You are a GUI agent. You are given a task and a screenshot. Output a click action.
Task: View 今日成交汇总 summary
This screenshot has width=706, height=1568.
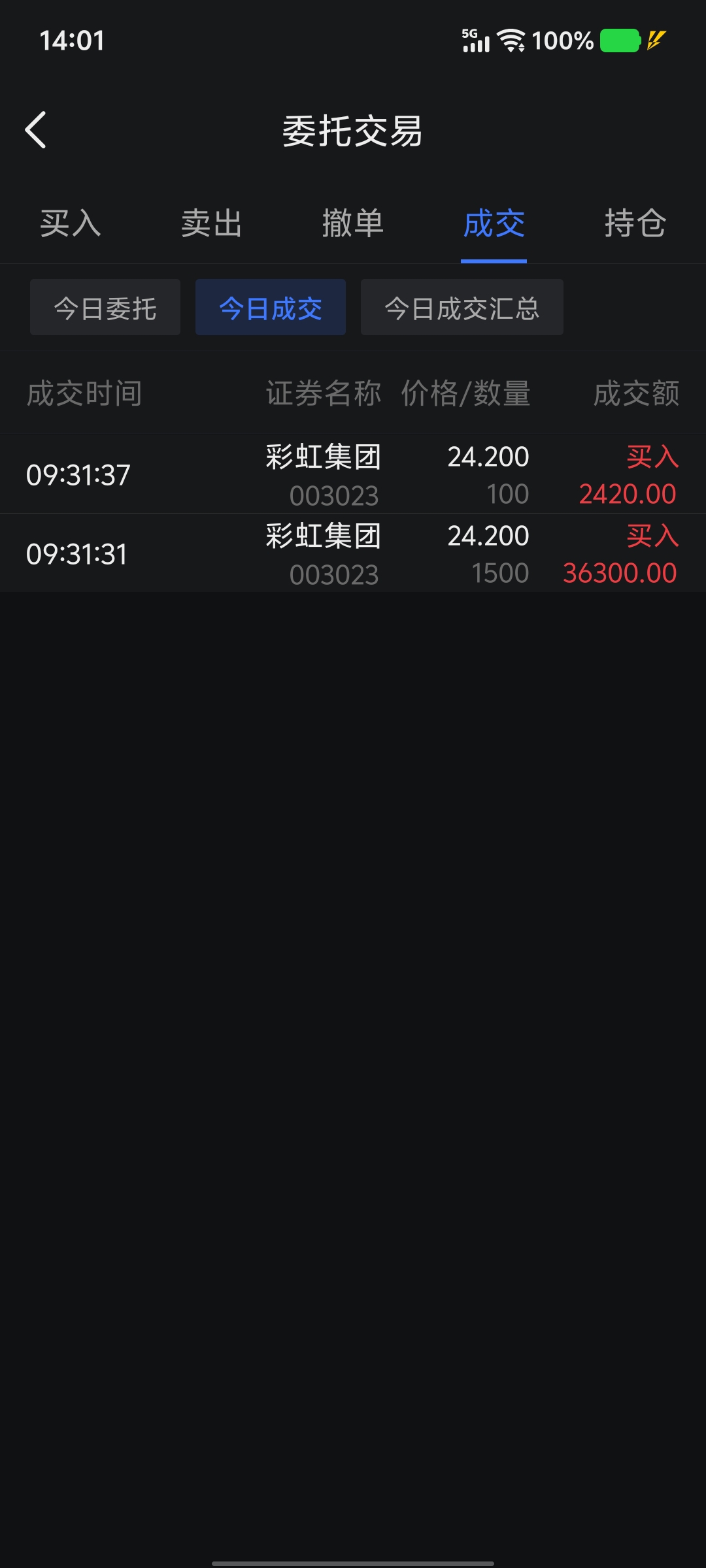tap(462, 307)
